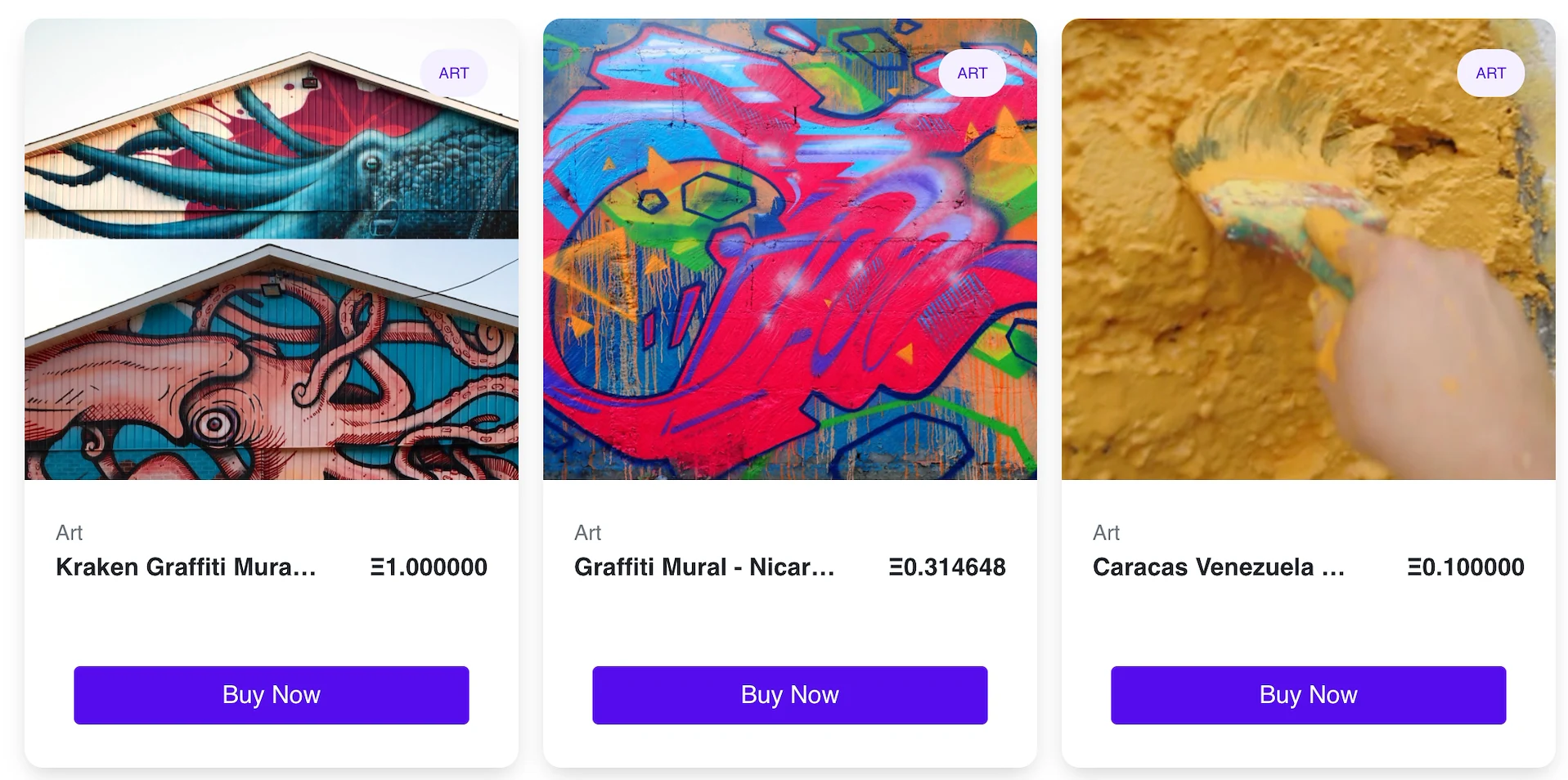Select the ART tag on Kraken card

[454, 73]
